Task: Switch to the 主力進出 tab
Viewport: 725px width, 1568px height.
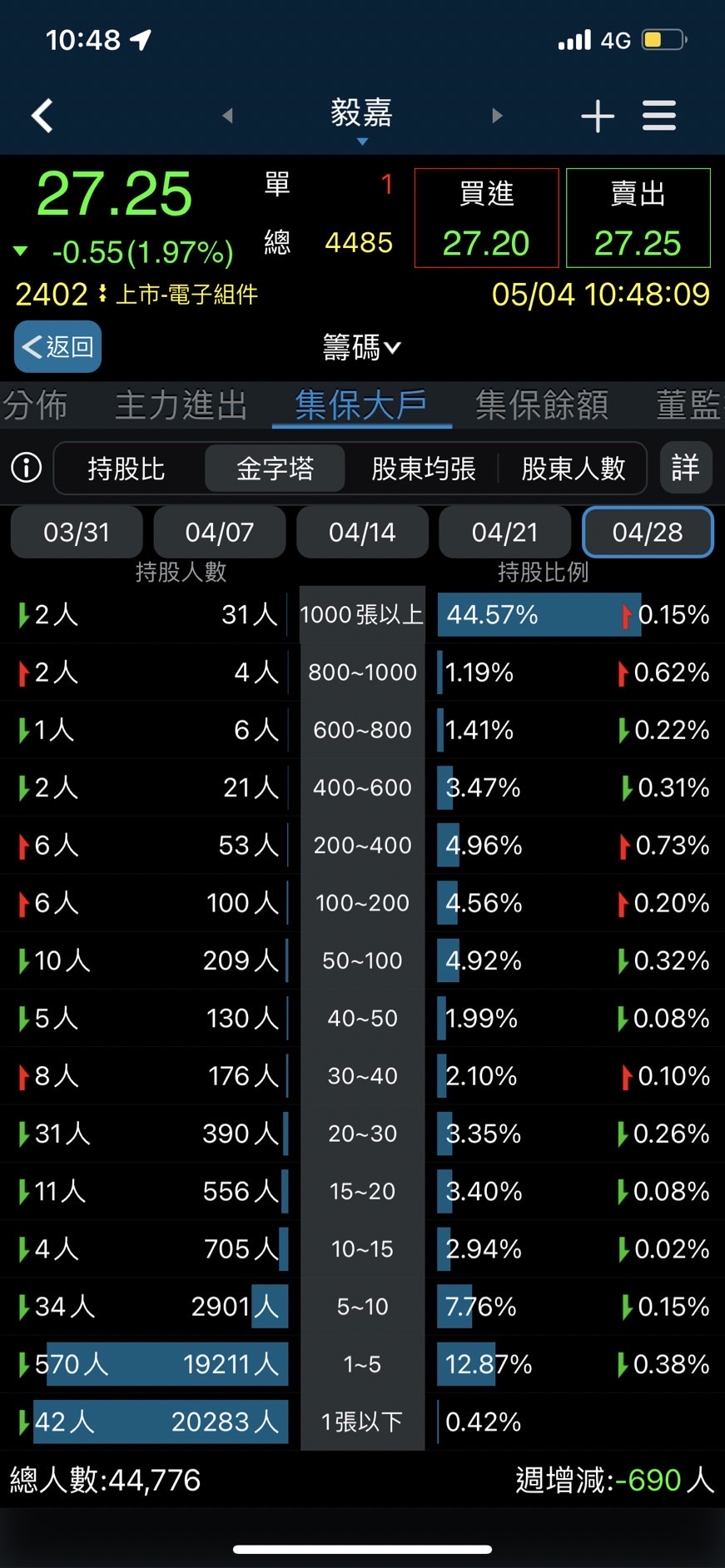Action: (x=181, y=405)
